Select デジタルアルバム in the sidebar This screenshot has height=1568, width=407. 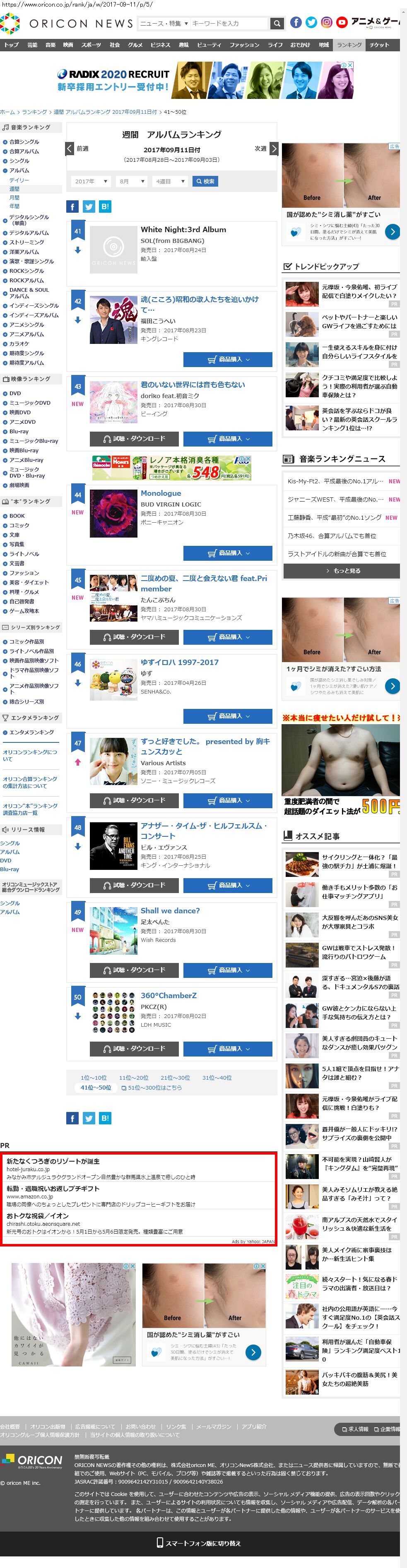pos(29,233)
